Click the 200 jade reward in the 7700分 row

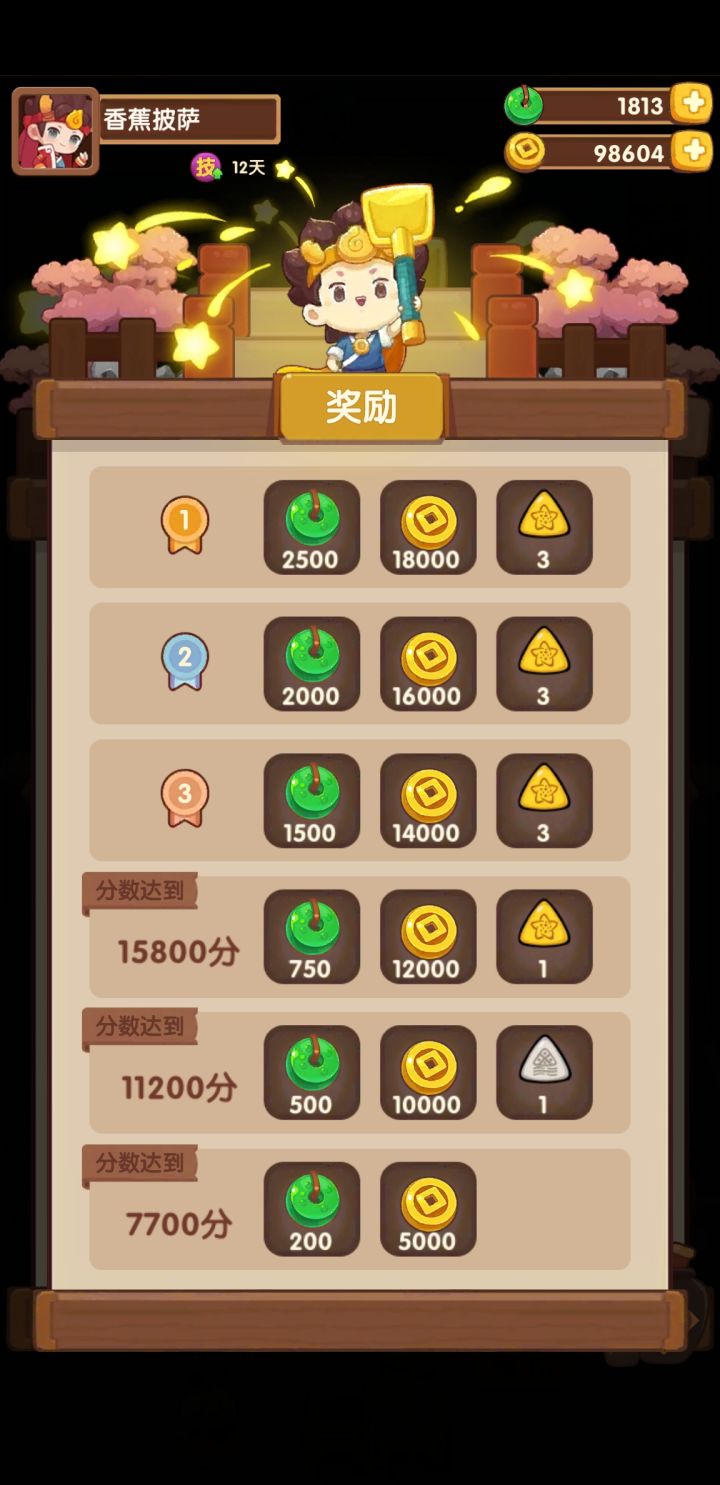(311, 1209)
